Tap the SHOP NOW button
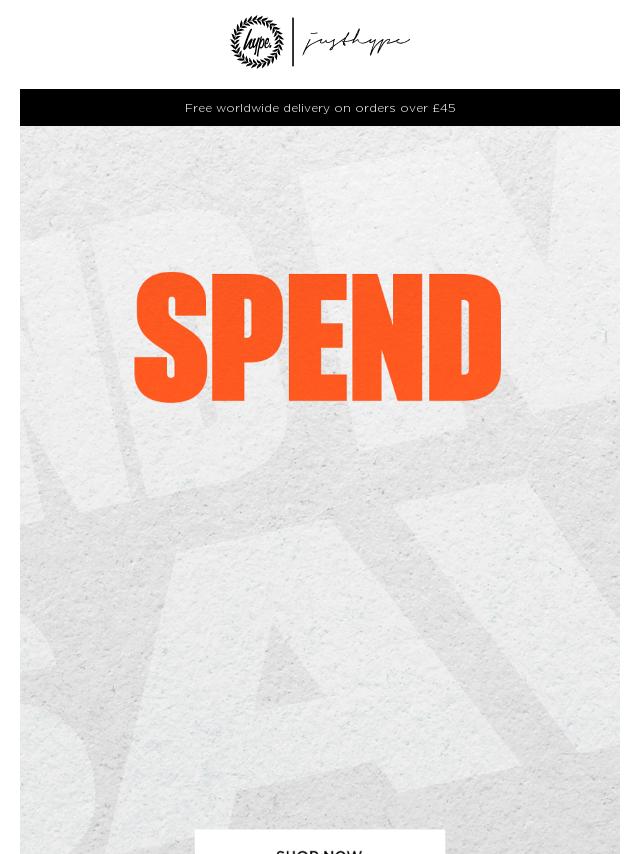 [x=319, y=843]
